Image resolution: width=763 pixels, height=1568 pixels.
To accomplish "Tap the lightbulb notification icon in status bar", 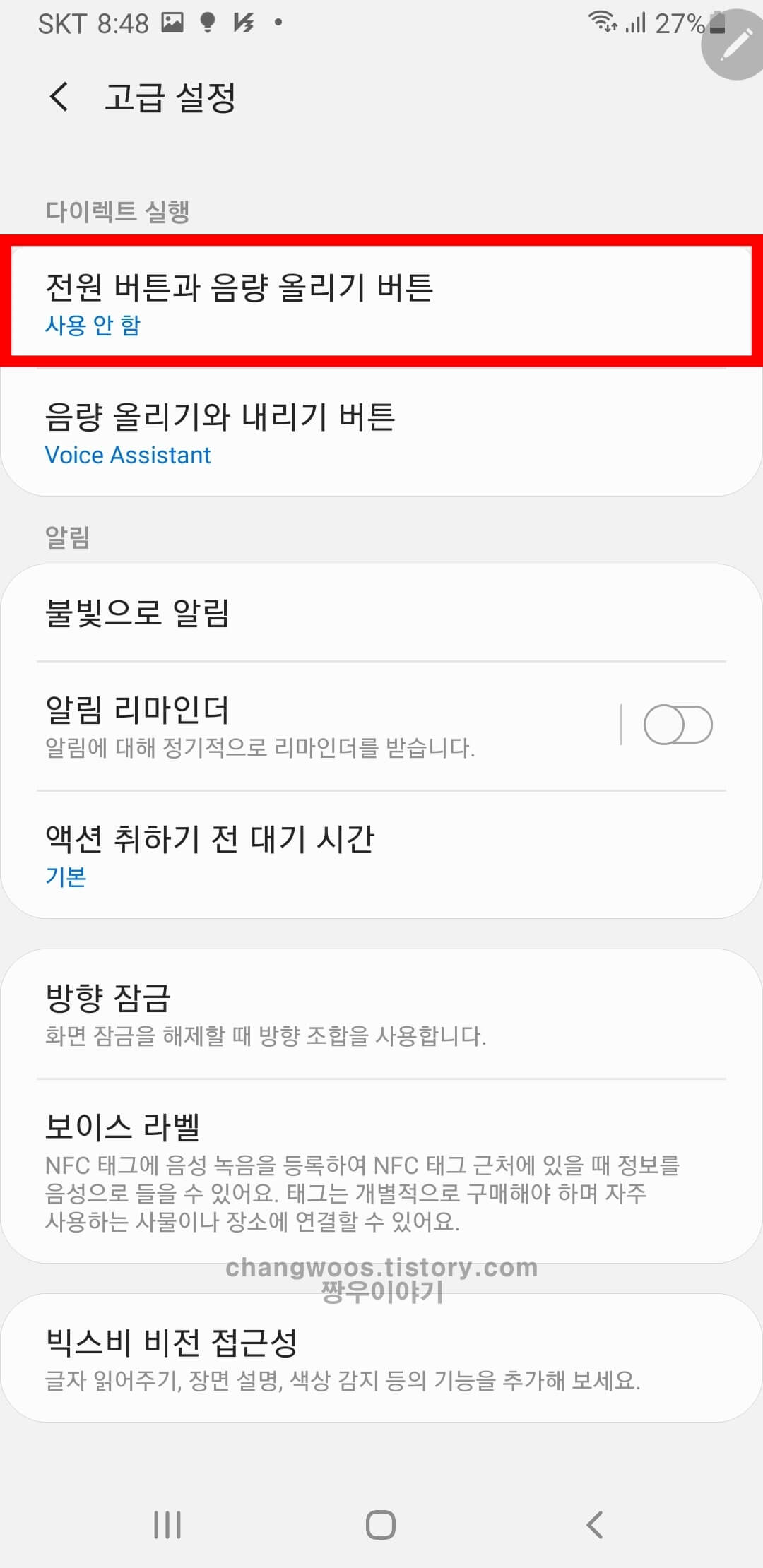I will point(206,23).
